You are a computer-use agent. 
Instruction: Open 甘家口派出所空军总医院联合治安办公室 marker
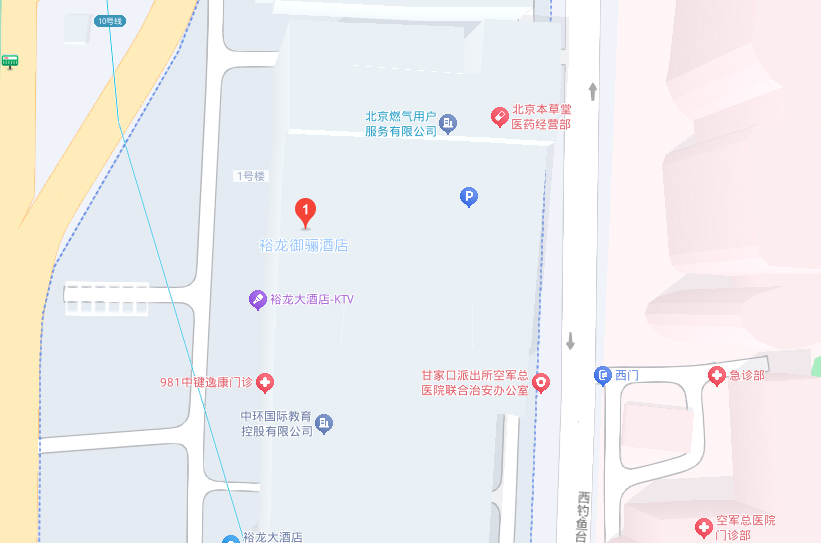click(x=541, y=383)
